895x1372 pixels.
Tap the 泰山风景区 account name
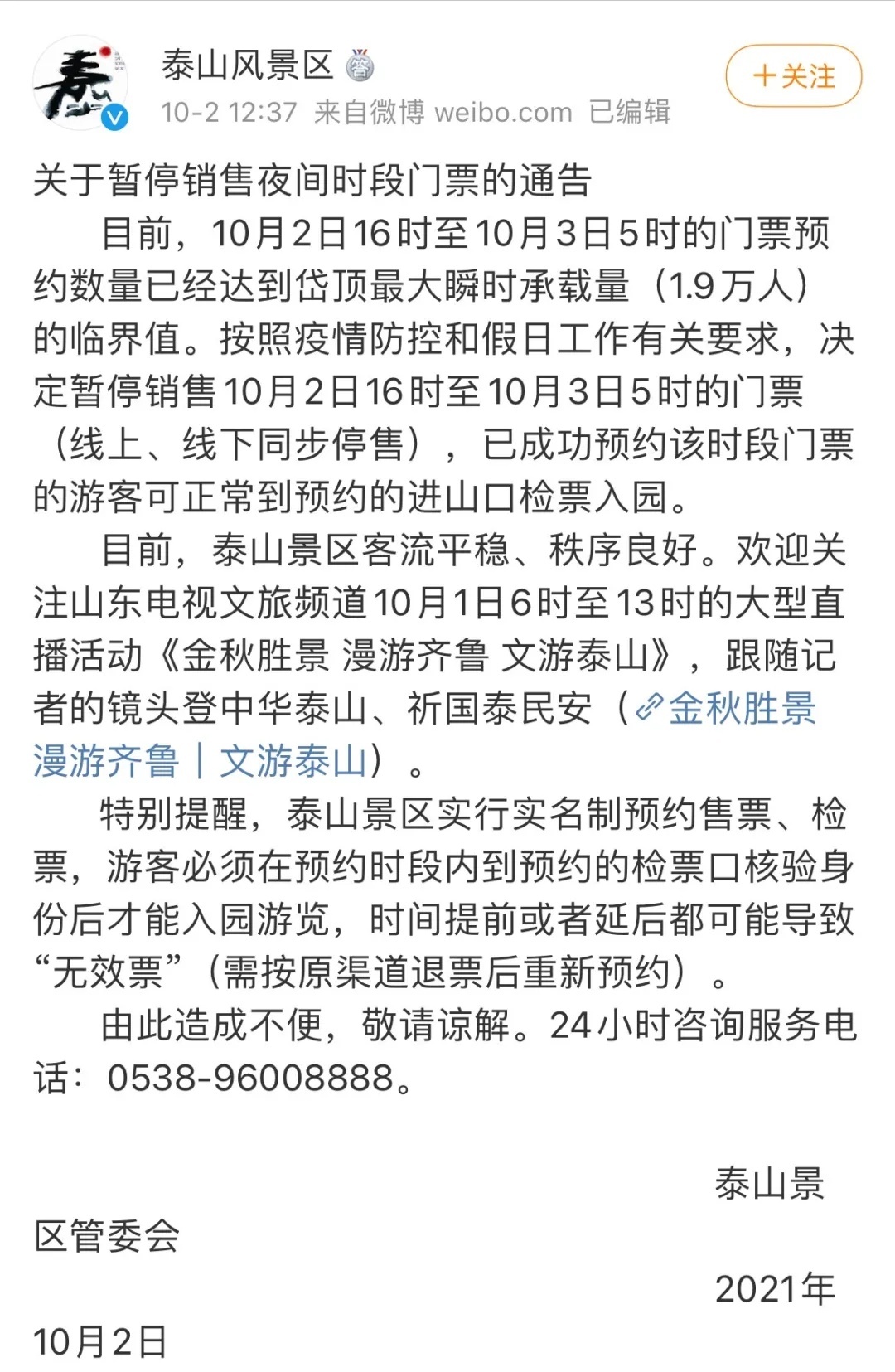click(x=247, y=65)
